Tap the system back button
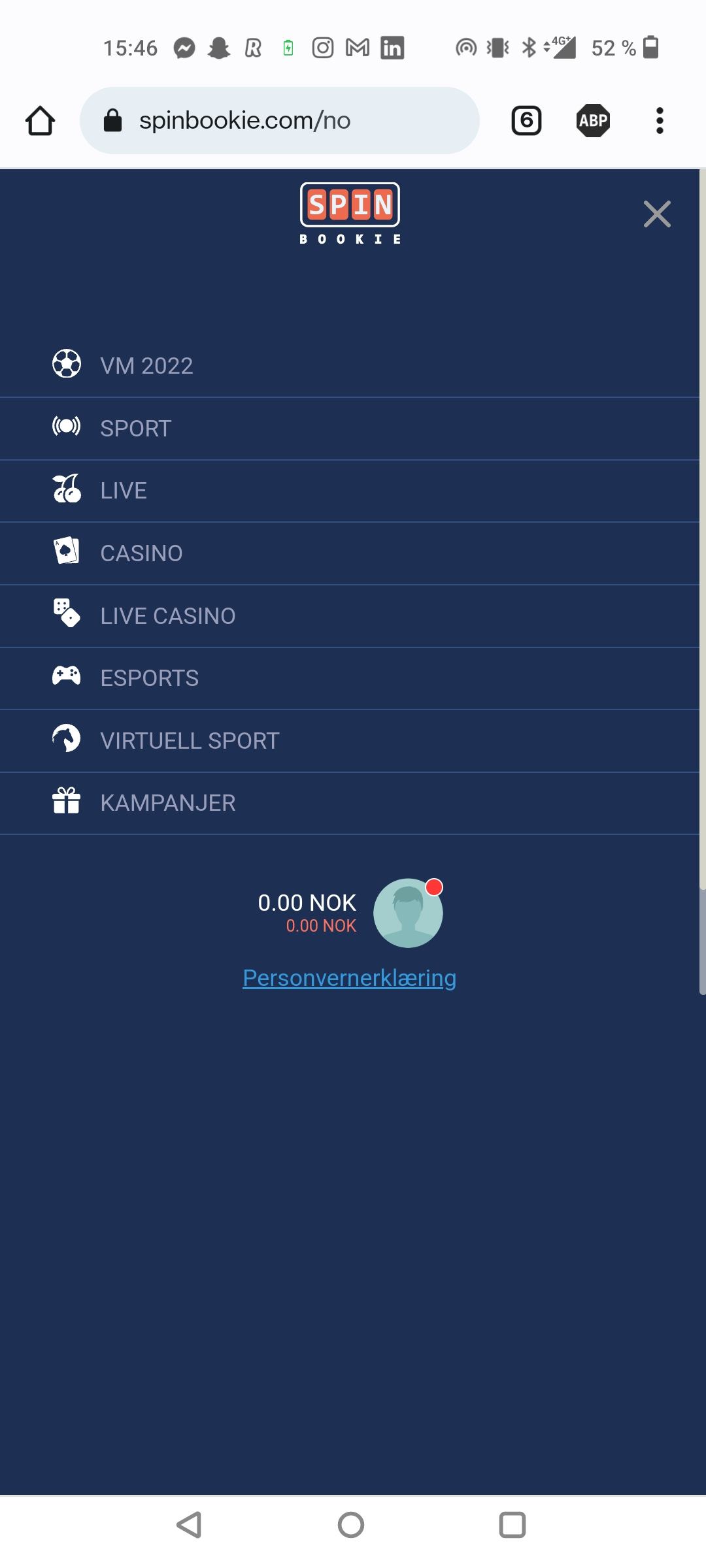 tap(190, 1525)
